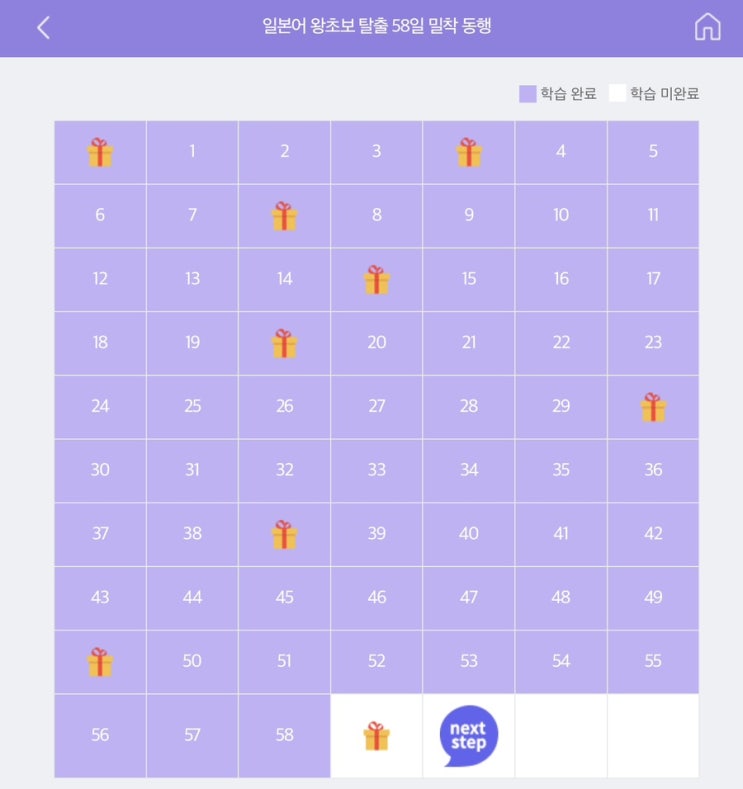Select day 49 lesson
This screenshot has height=789, width=743.
(653, 598)
